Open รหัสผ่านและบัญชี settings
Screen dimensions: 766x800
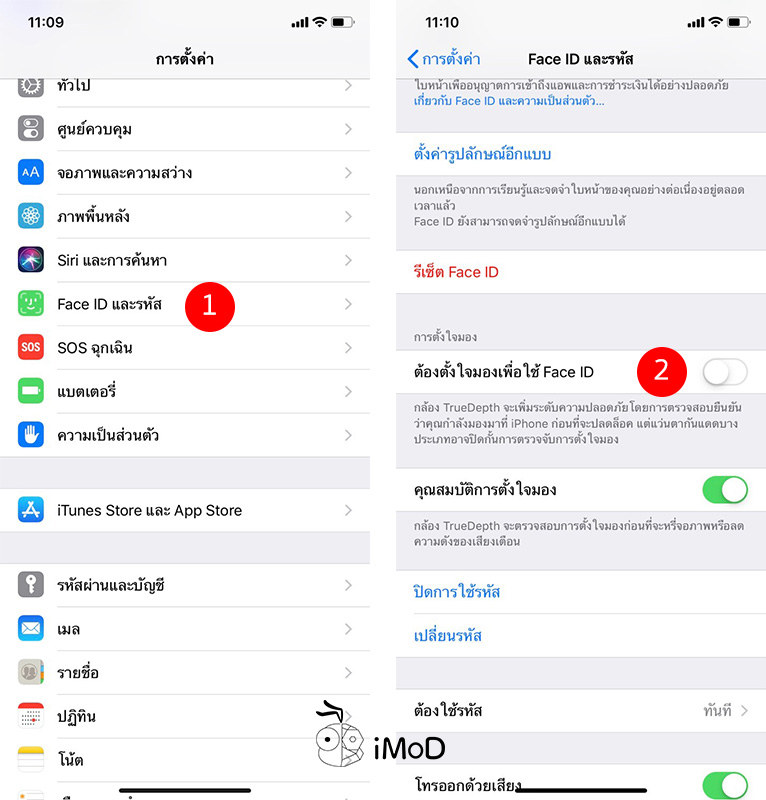pyautogui.click(x=111, y=585)
